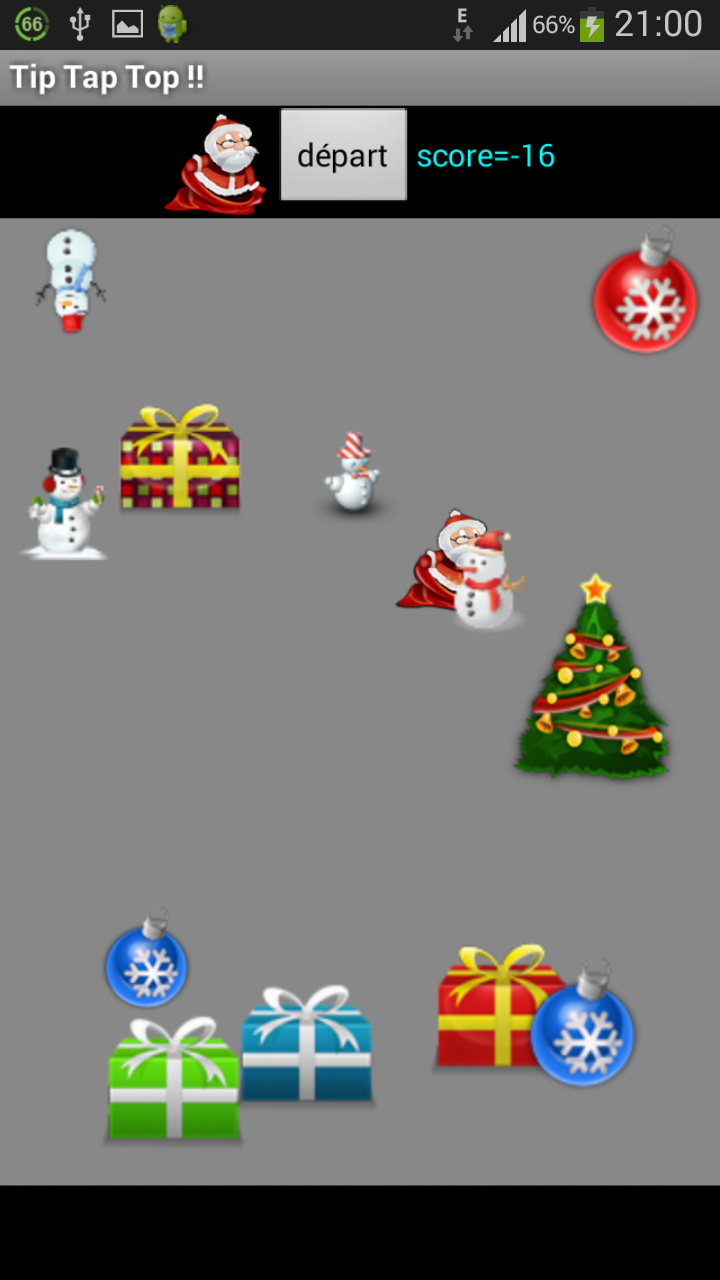Viewport: 720px width, 1280px height.
Task: Tap the decorated Christmas tree
Action: [x=593, y=688]
